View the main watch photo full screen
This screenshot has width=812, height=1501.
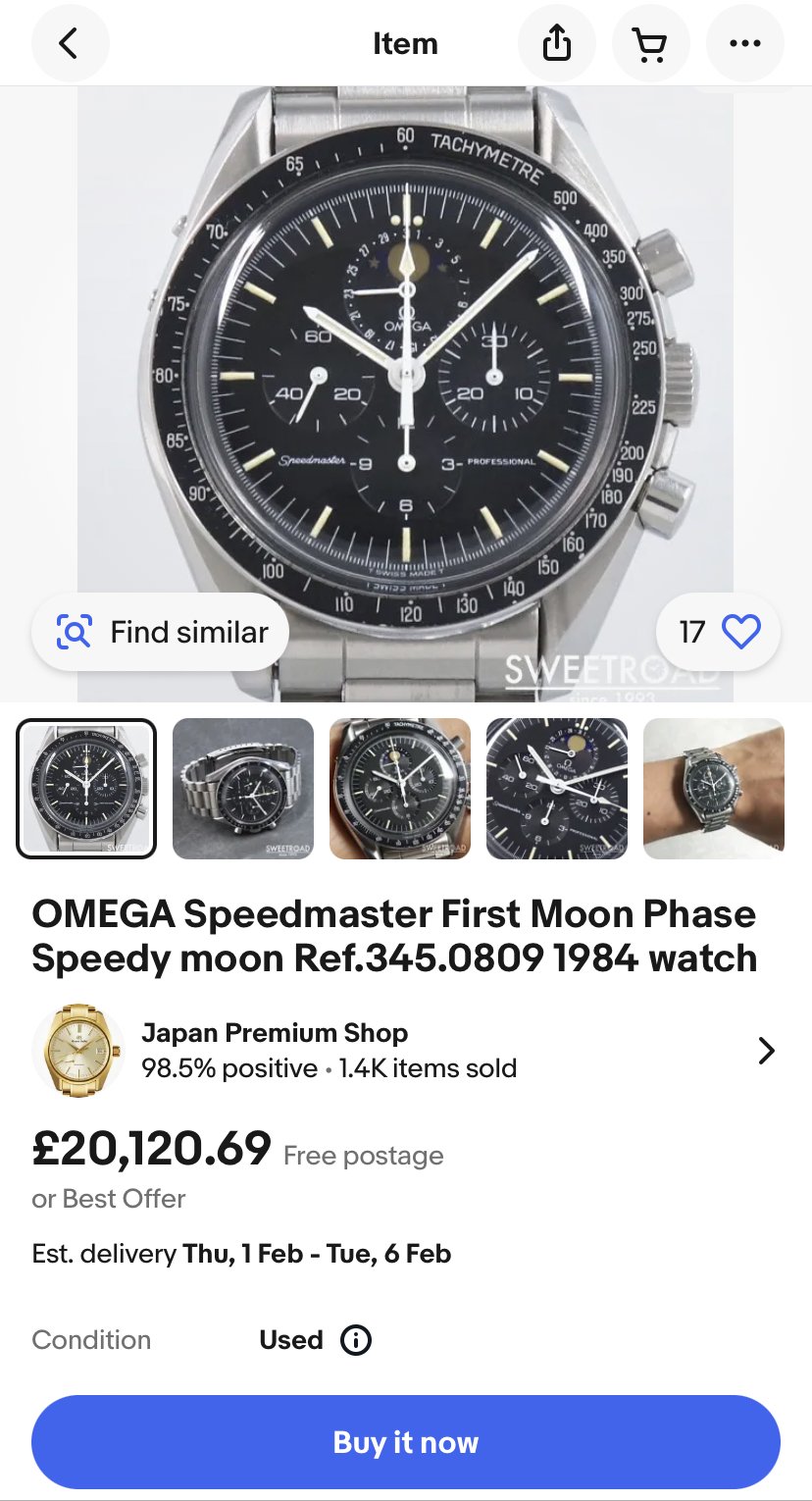(x=406, y=373)
